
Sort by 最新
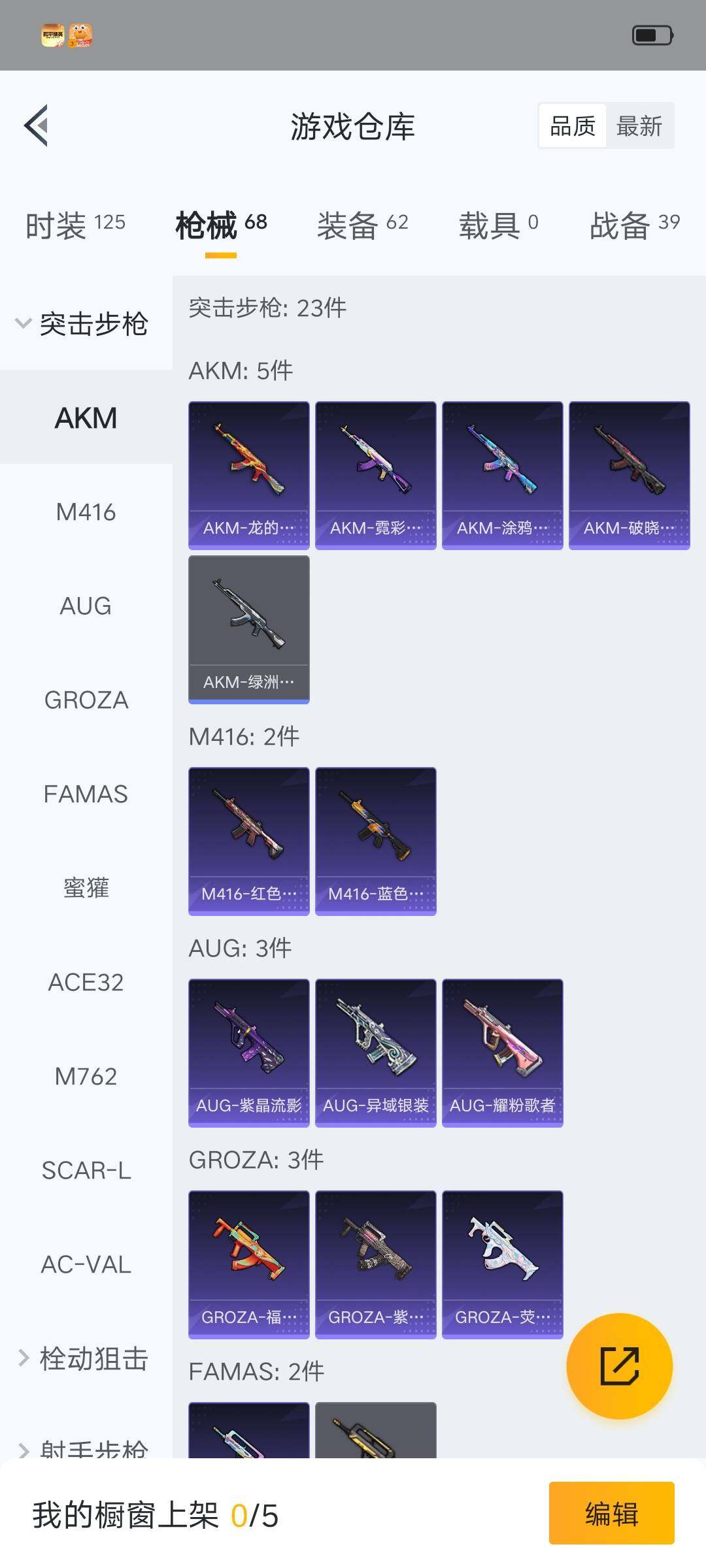point(639,126)
